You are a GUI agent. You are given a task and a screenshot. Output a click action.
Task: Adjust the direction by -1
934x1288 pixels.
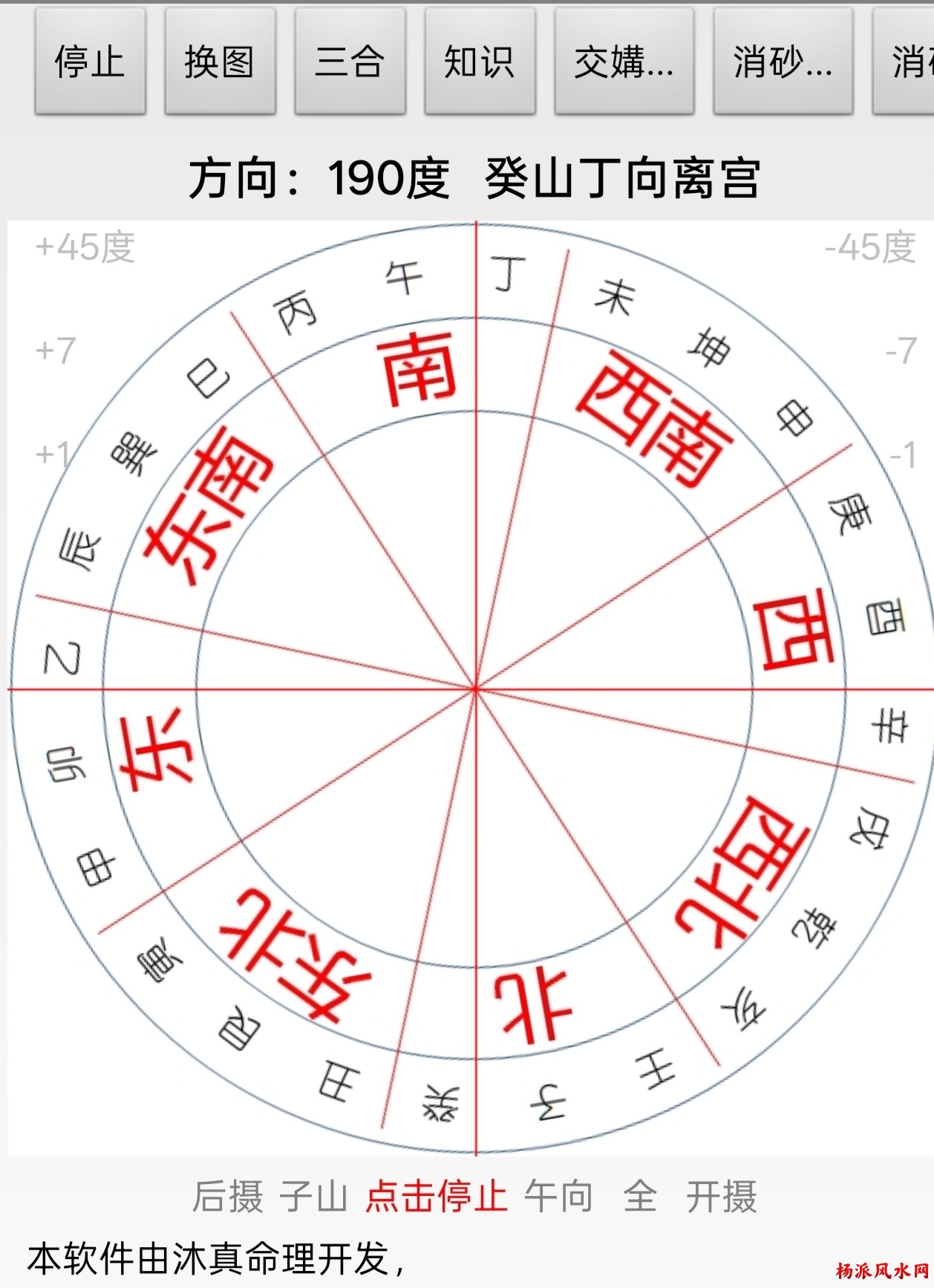pos(903,454)
